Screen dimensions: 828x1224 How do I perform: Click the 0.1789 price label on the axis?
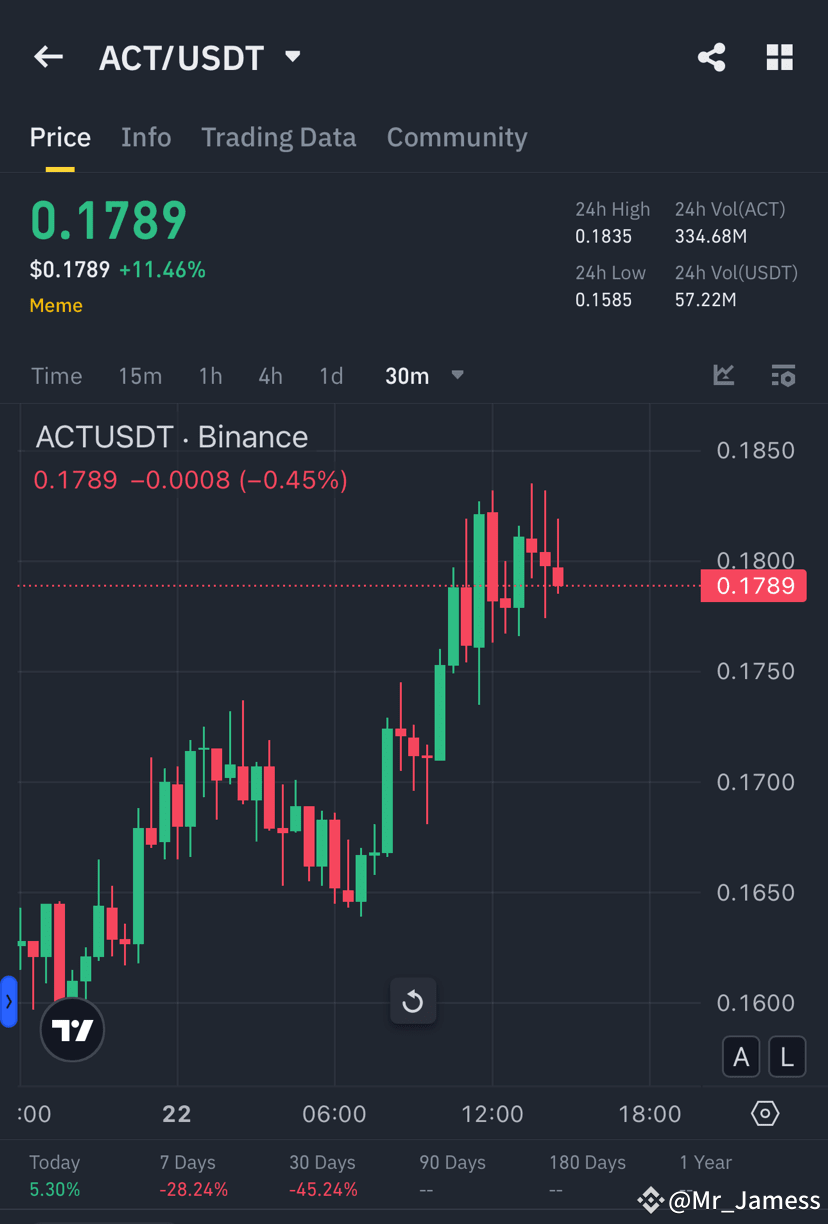click(x=753, y=586)
